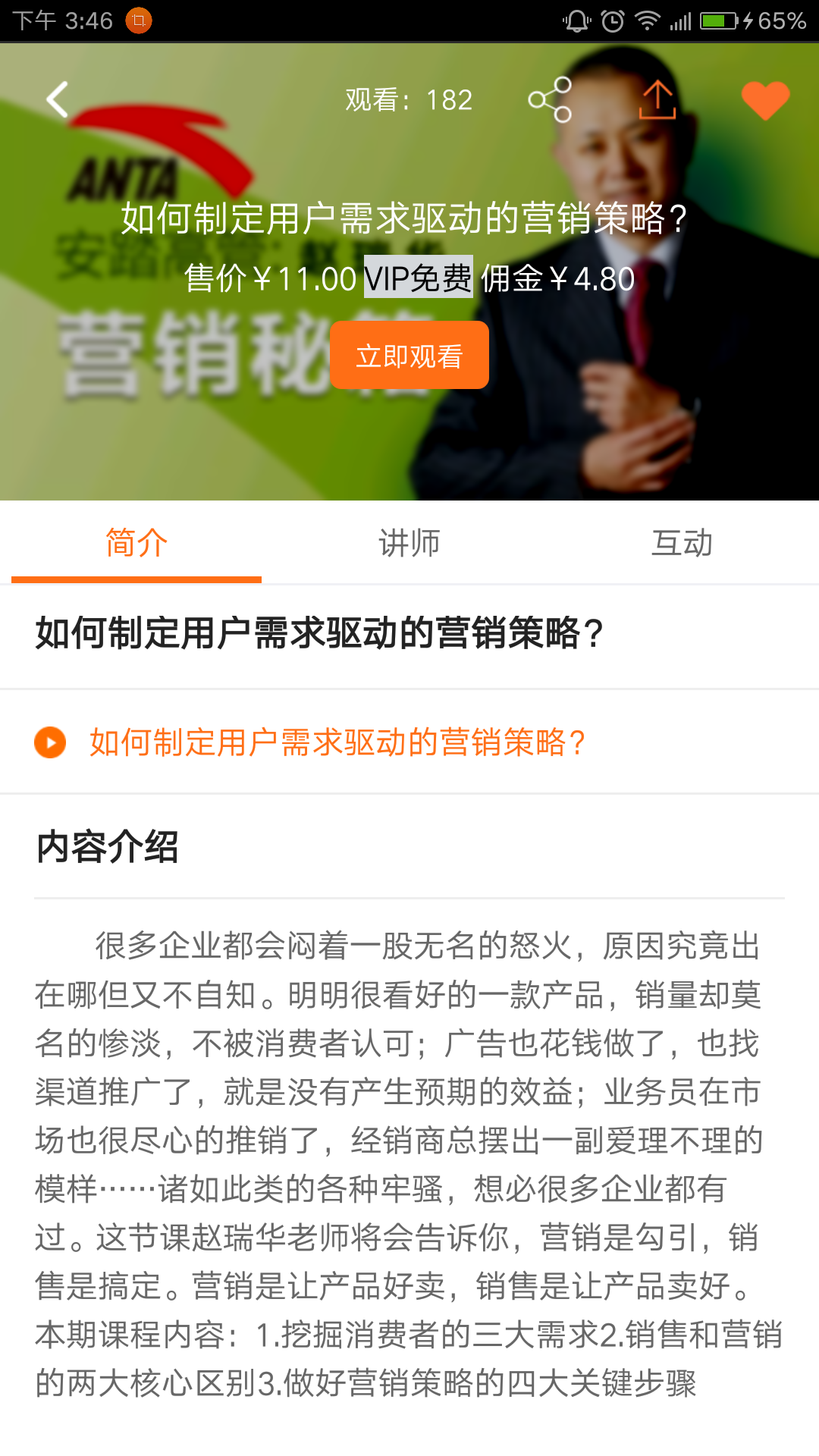Tap the 立即观看 button
Screen dimensions: 819x1456
point(409,355)
